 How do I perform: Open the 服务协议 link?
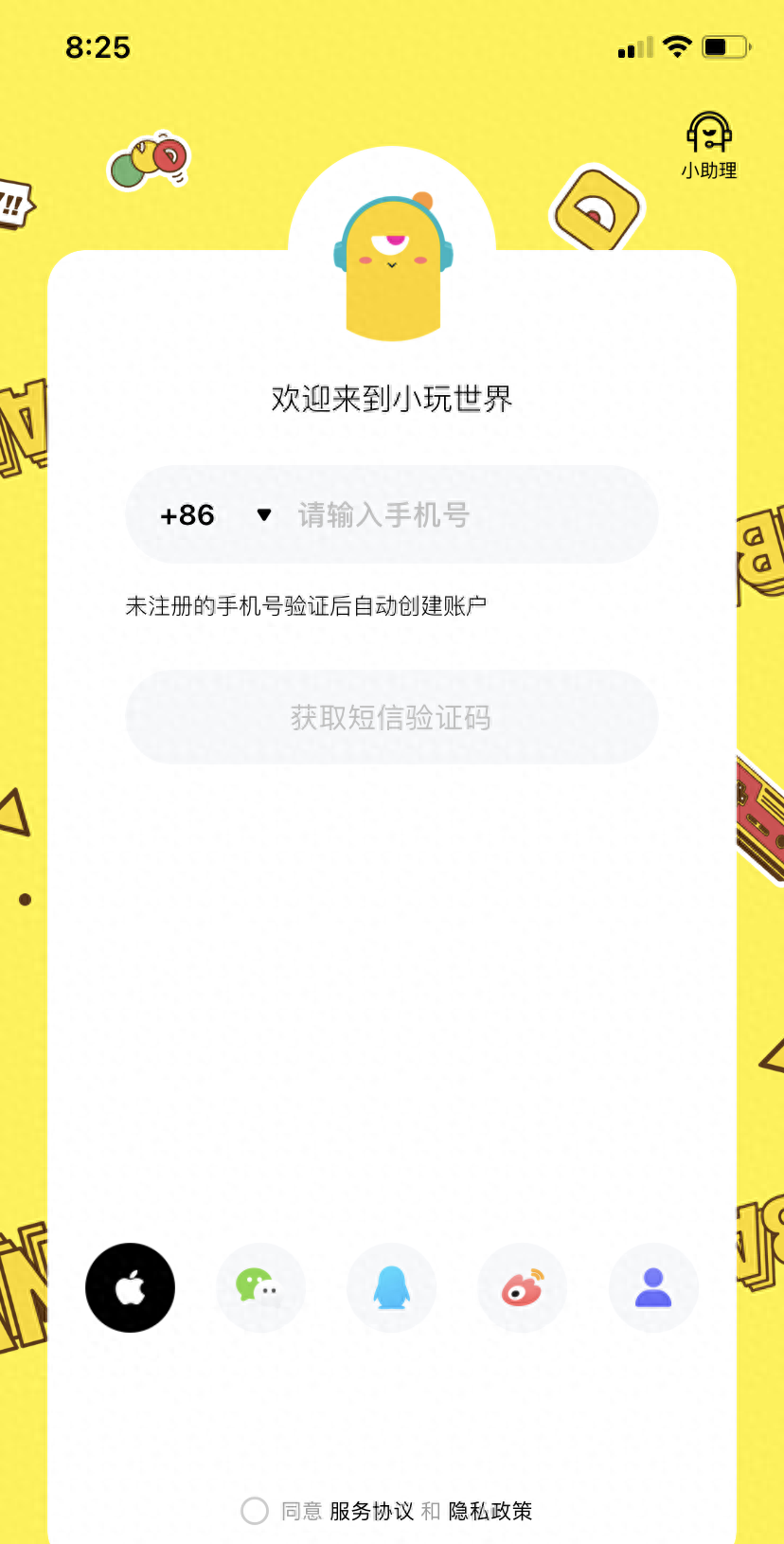click(x=371, y=1511)
